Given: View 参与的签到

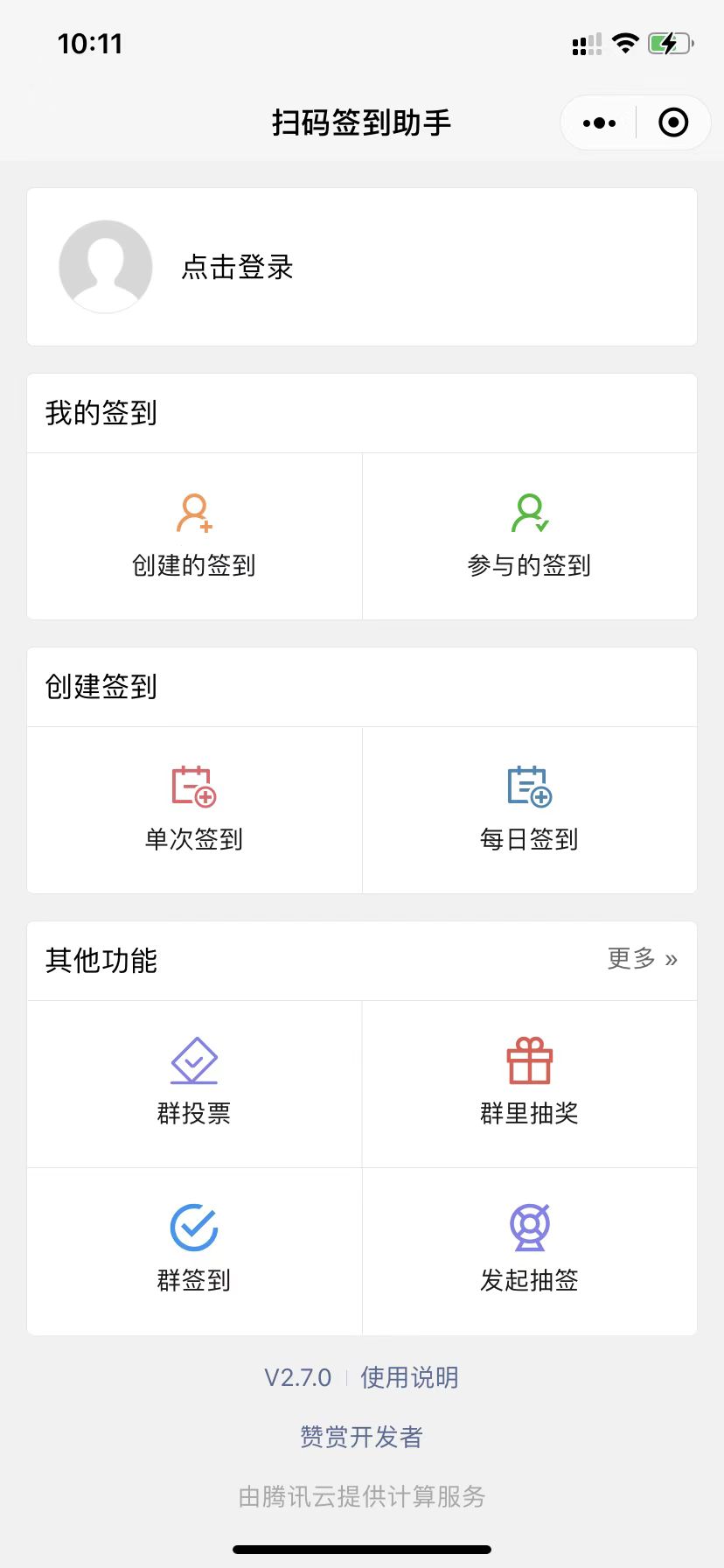Looking at the screenshot, I should point(530,536).
